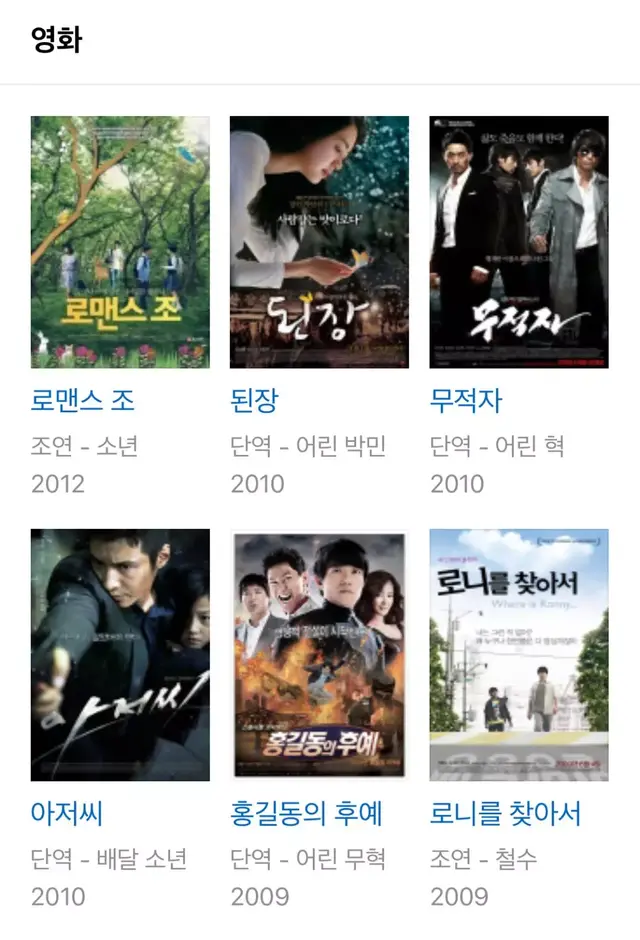This screenshot has height=940, width=640.
Task: View the 무적자 movie poster
Action: point(519,242)
